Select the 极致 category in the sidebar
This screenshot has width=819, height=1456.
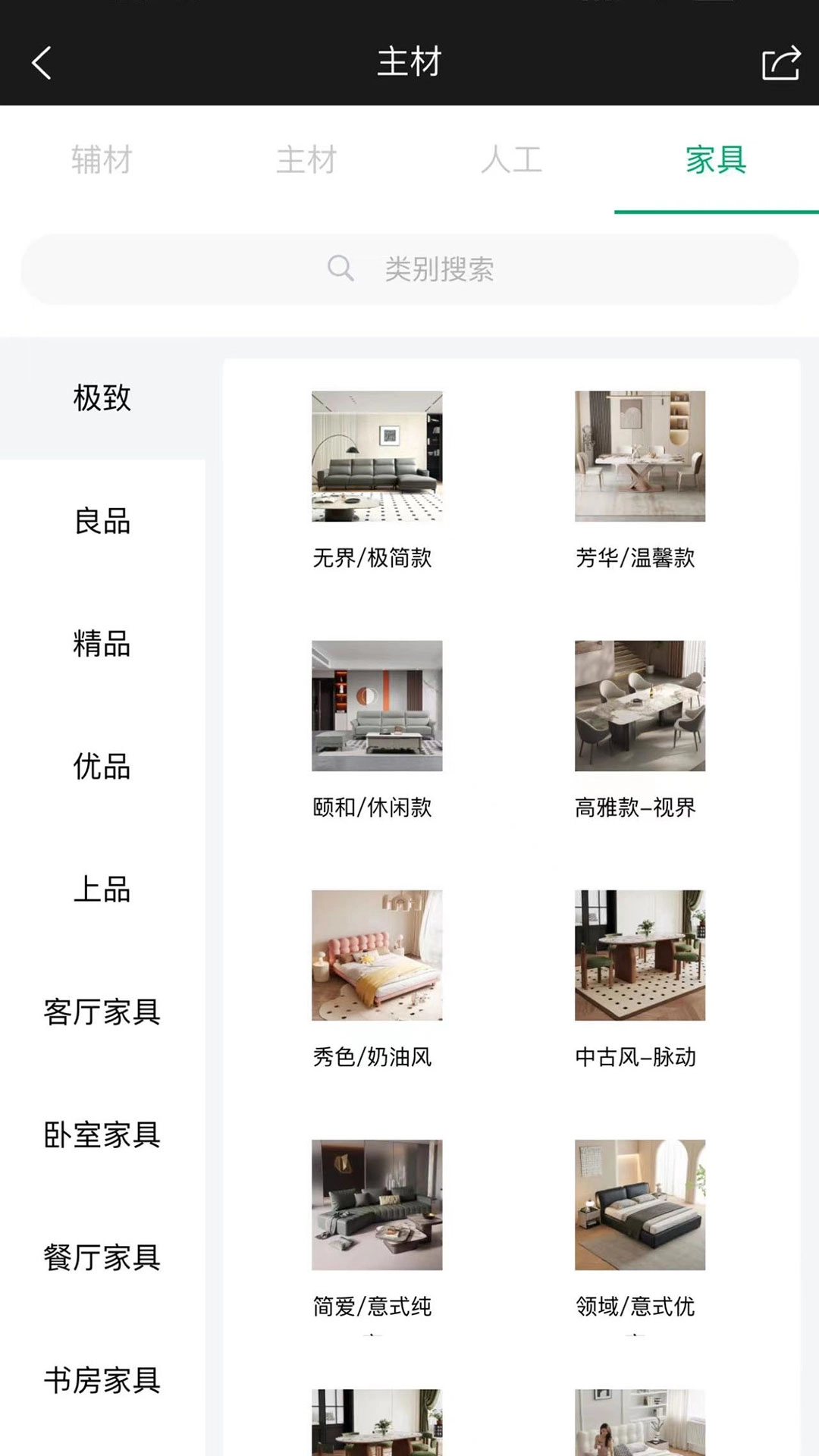point(101,398)
